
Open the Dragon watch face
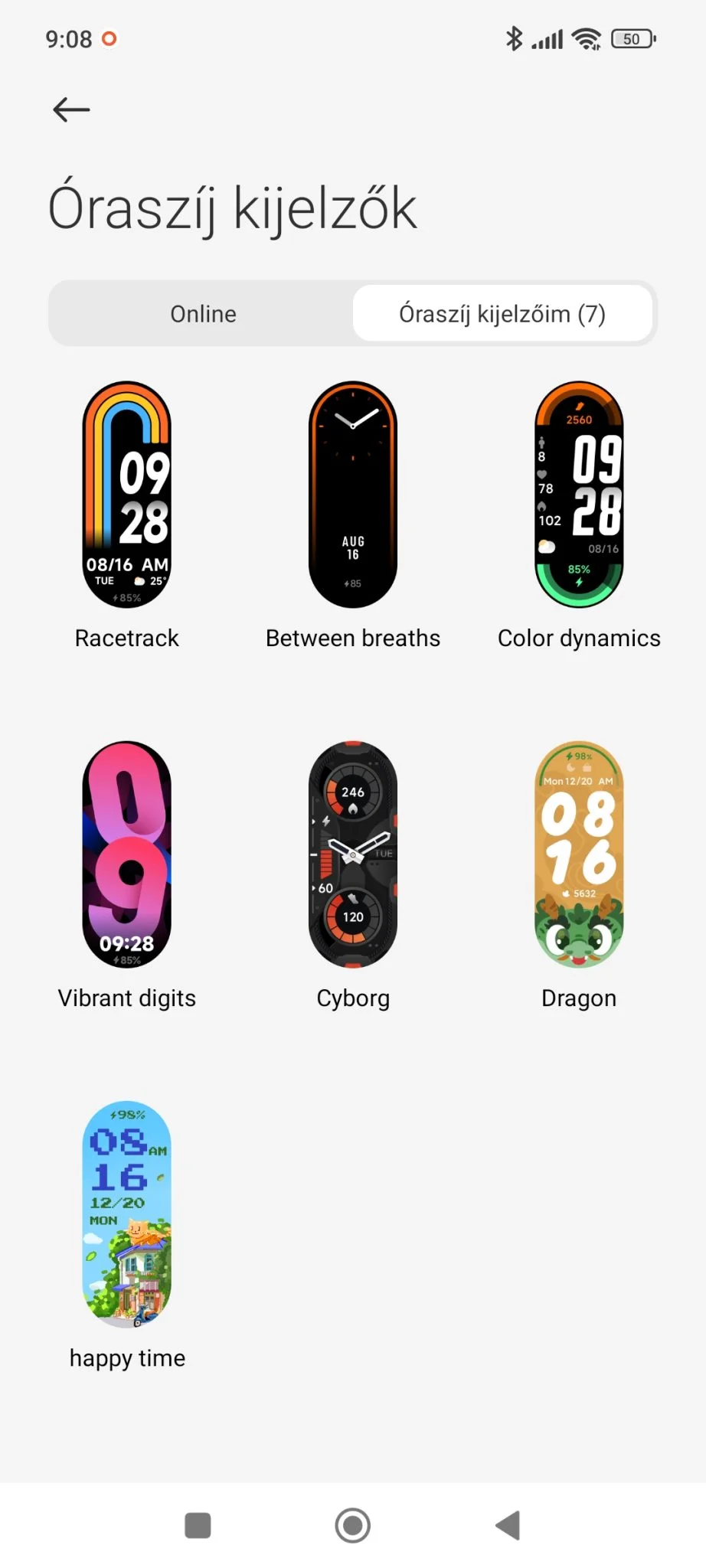click(x=579, y=854)
